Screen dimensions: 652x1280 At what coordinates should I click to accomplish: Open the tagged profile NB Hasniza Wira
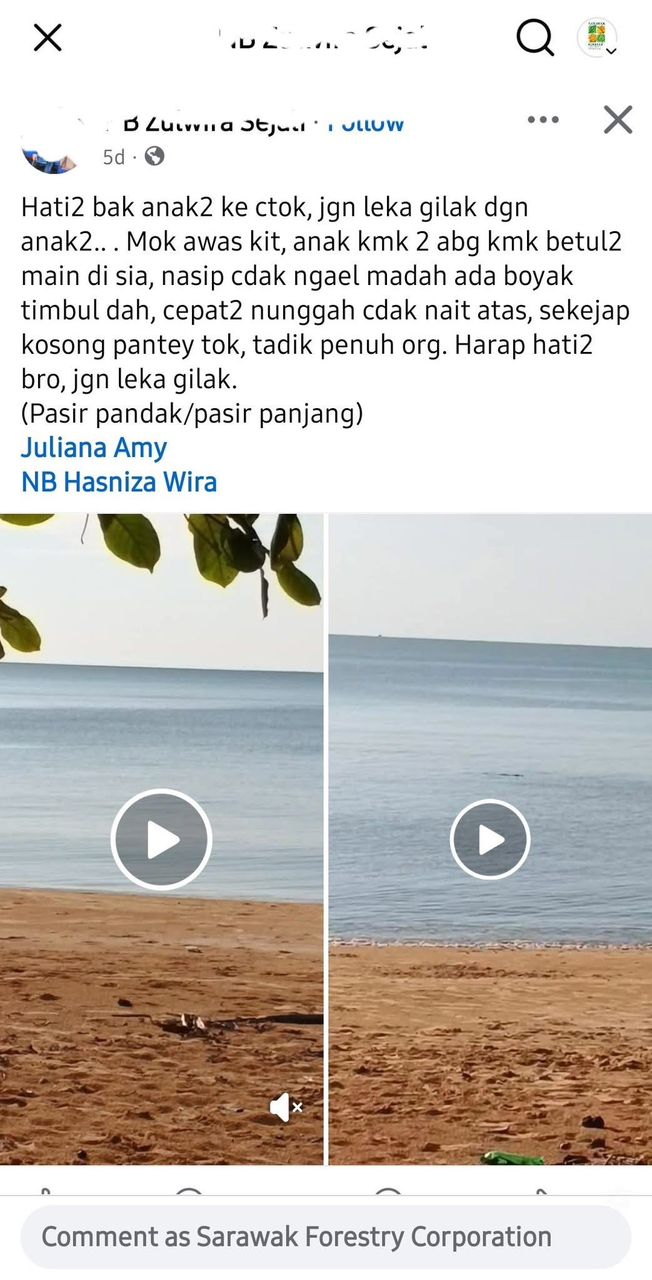pos(119,482)
